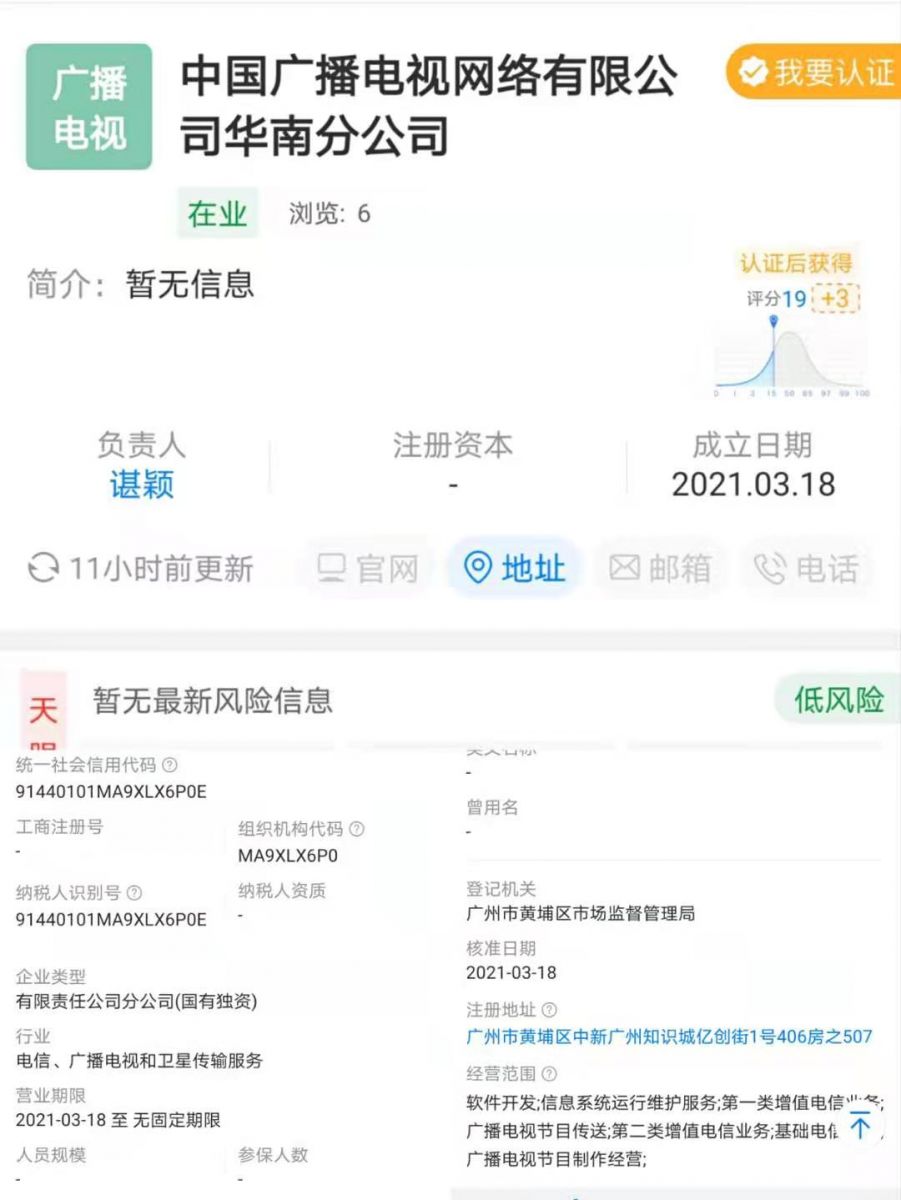Tap the help icon beside 统一社会信用代码

coord(170,765)
